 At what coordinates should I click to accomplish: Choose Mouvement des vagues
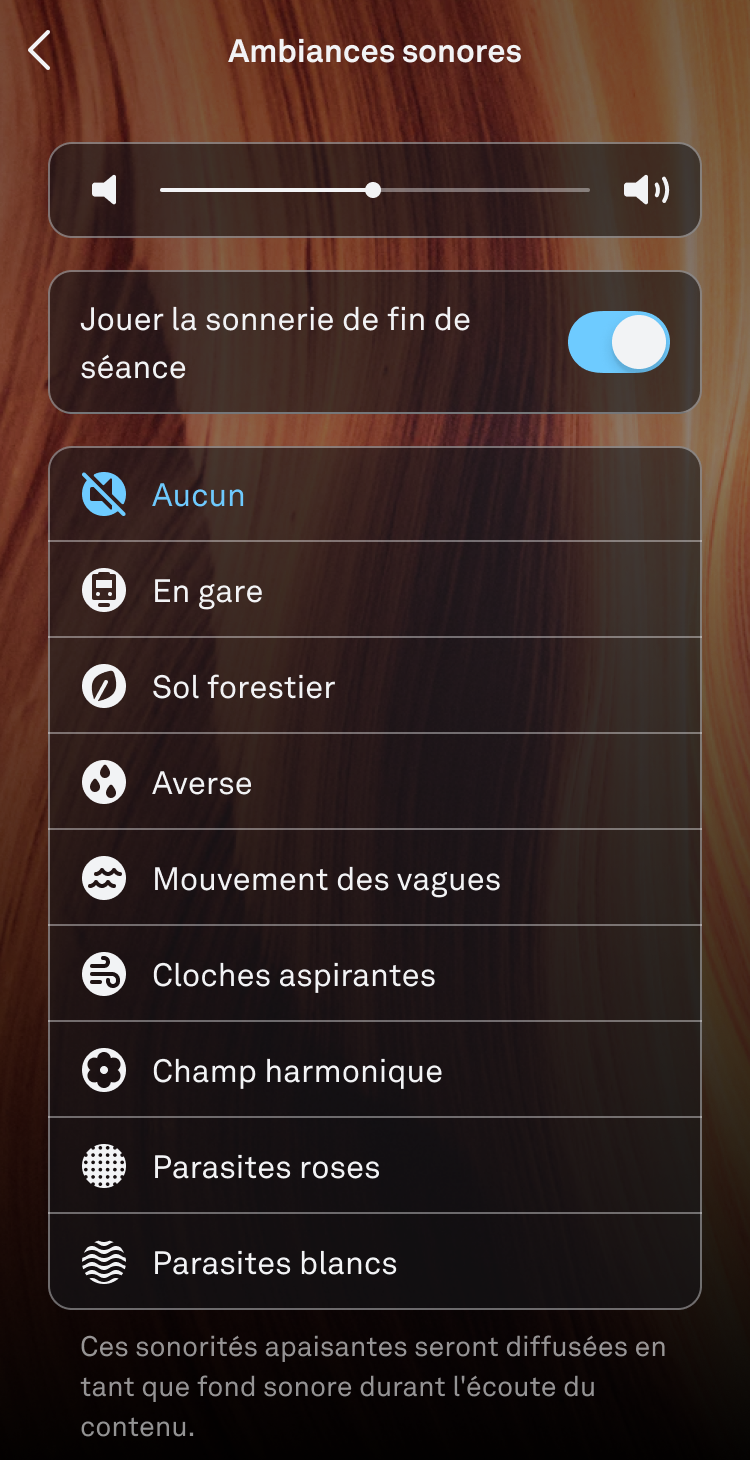point(375,879)
